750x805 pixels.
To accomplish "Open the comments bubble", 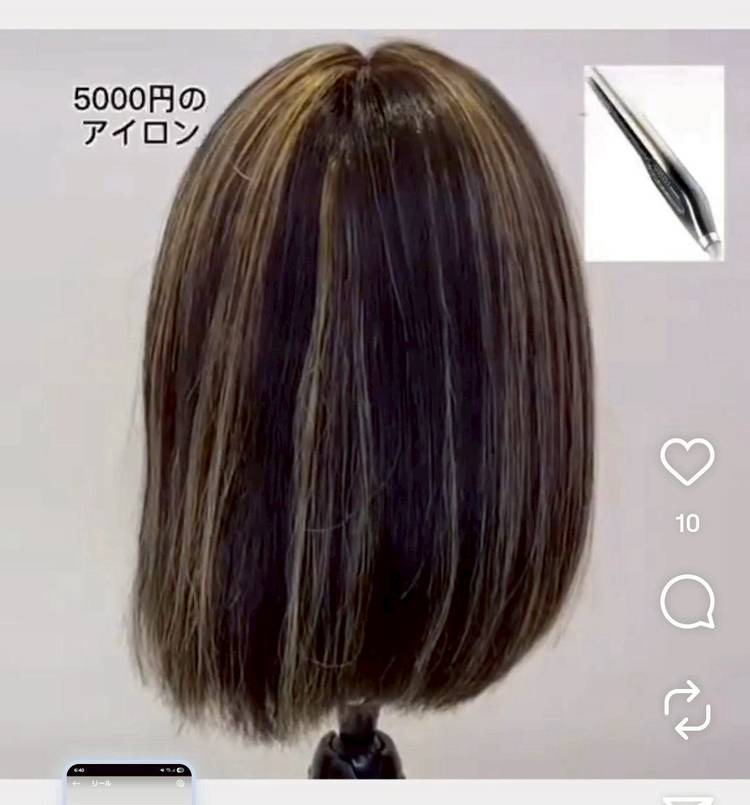I will click(x=687, y=603).
